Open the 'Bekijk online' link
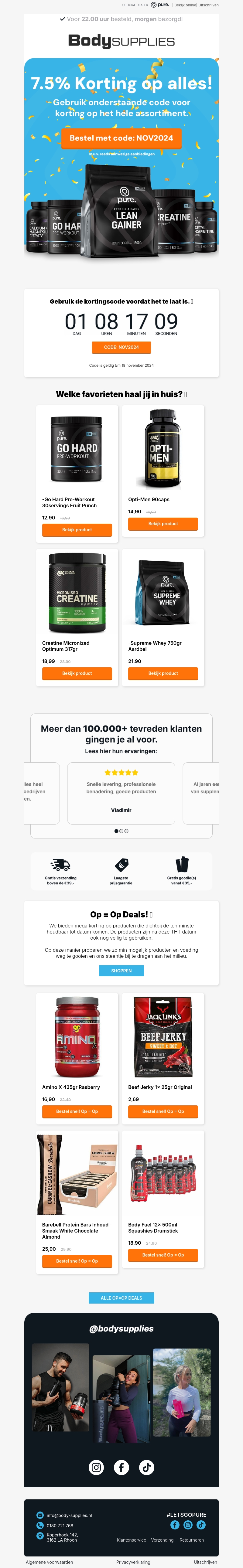Image resolution: width=243 pixels, height=1568 pixels. pyautogui.click(x=185, y=5)
